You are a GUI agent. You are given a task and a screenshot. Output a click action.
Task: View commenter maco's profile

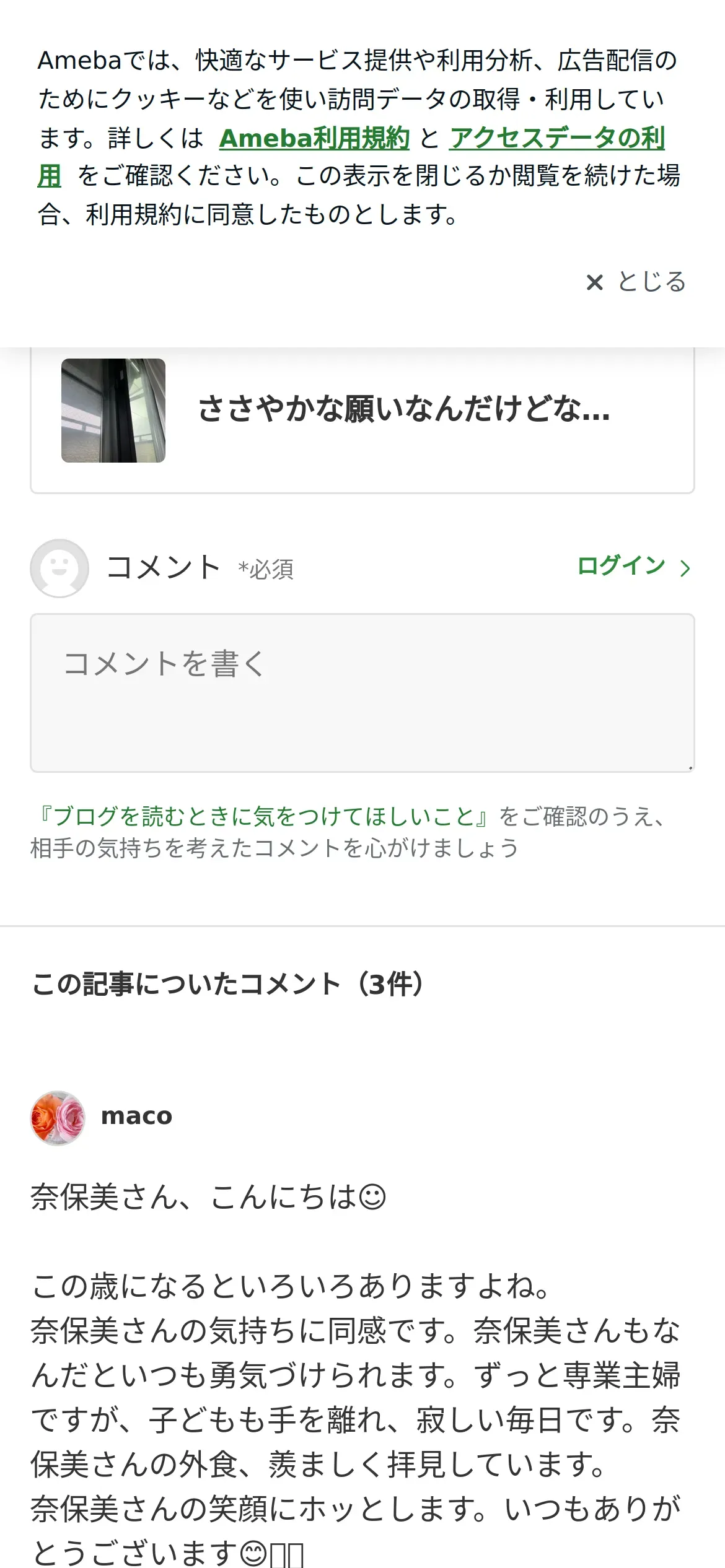click(136, 1117)
